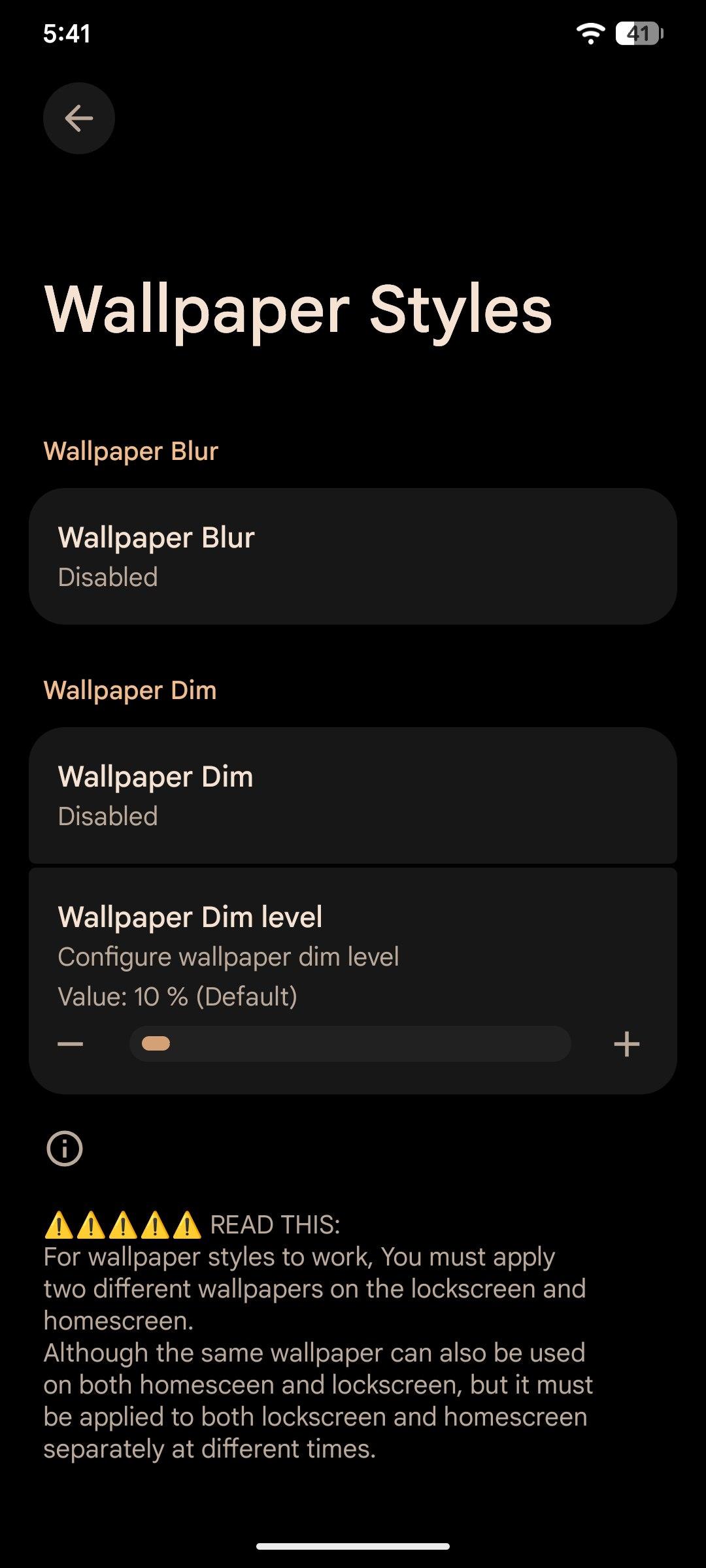The width and height of the screenshot is (706, 1568).
Task: Open the Wallpaper Blur setting
Action: pyautogui.click(x=353, y=556)
